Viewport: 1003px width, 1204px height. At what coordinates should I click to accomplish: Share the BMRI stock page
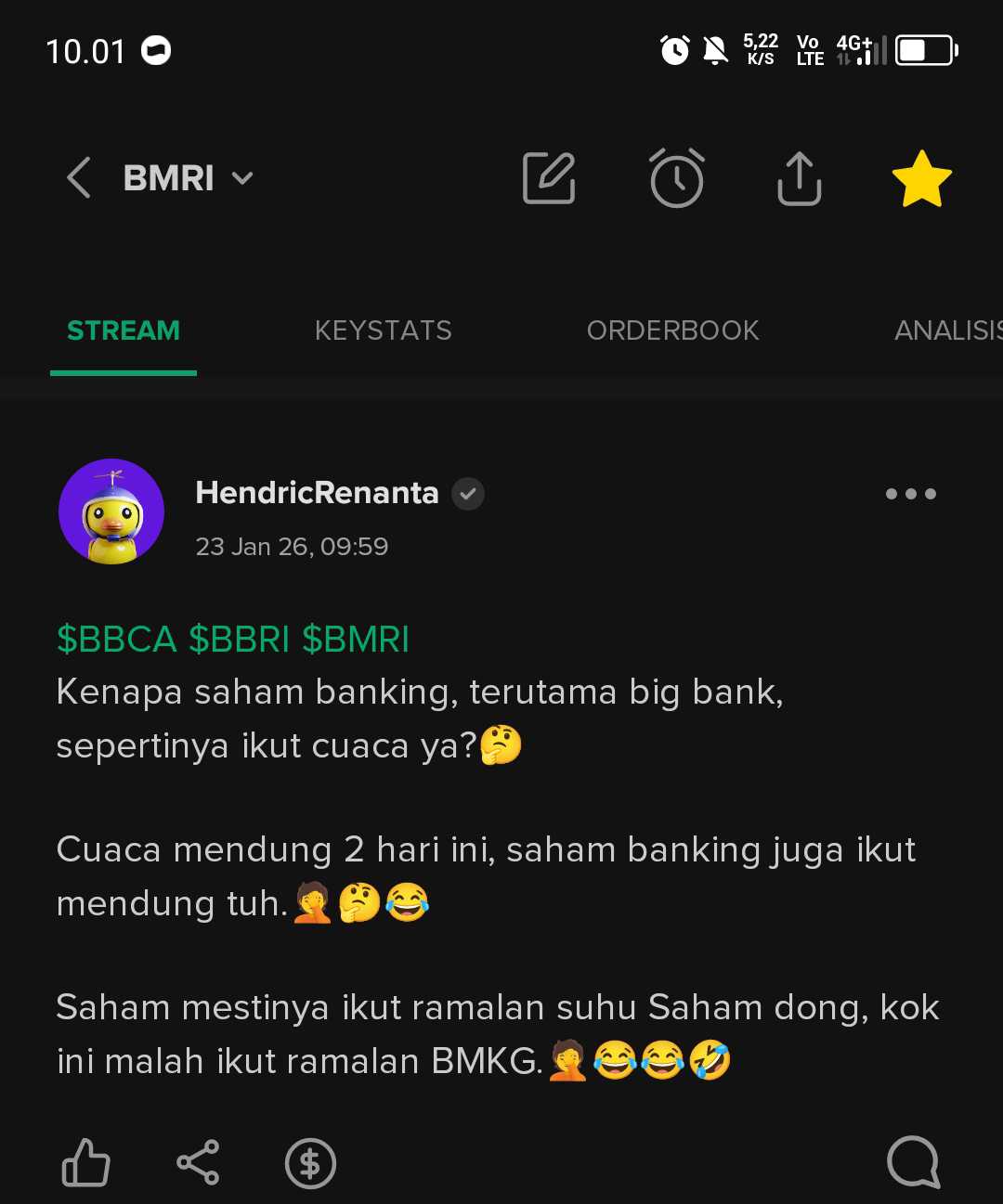[x=799, y=178]
